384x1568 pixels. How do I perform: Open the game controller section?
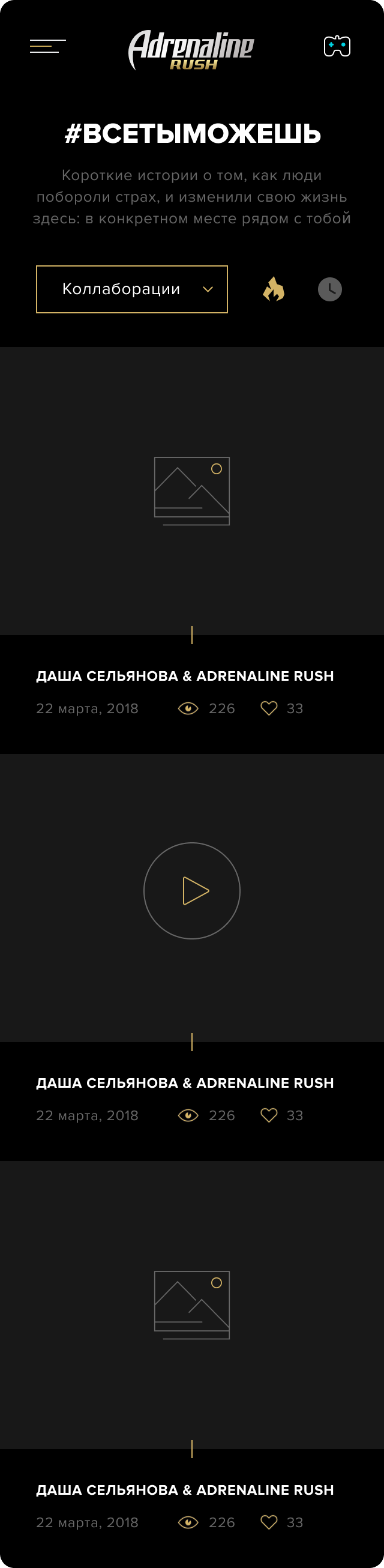[337, 46]
